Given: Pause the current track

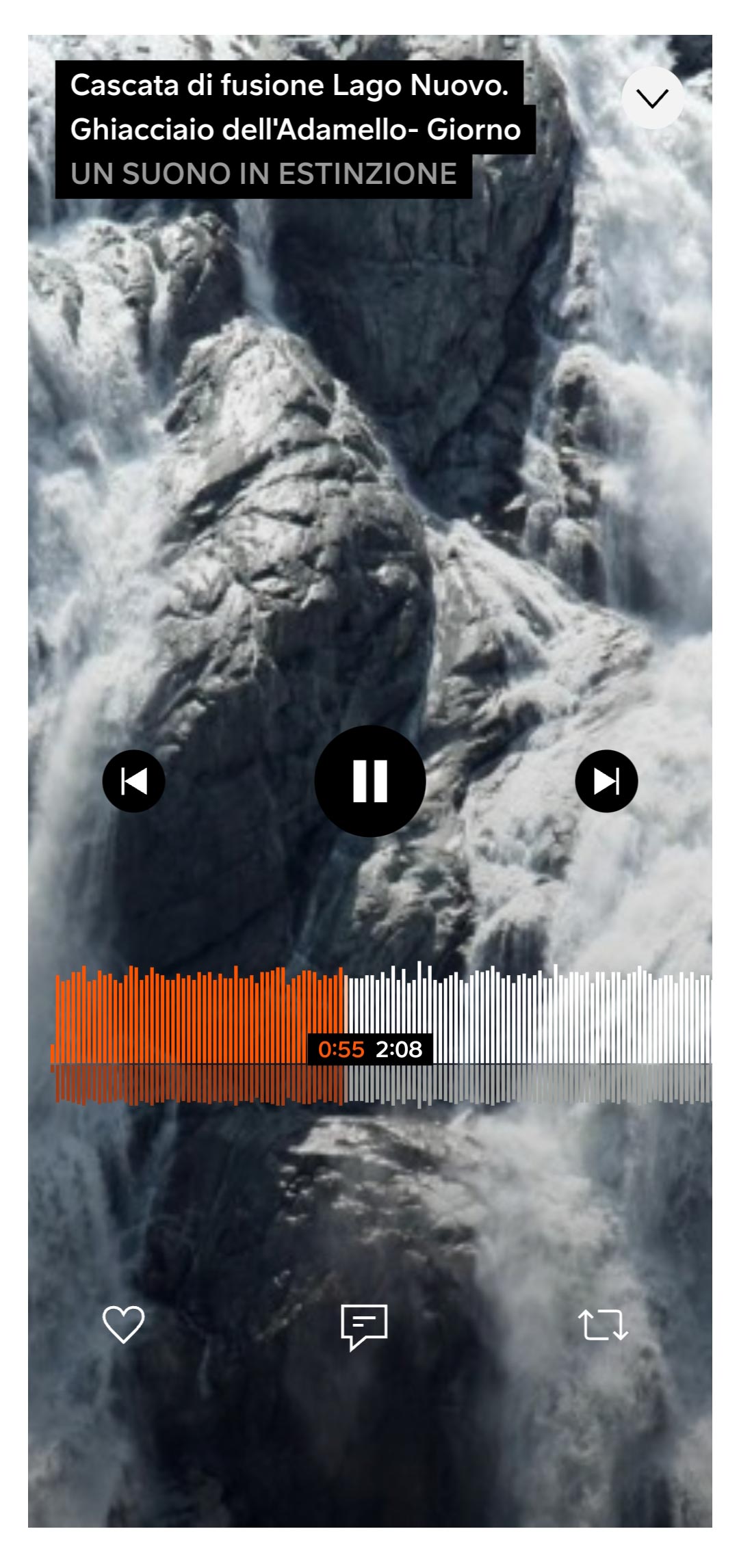Looking at the screenshot, I should (x=369, y=781).
